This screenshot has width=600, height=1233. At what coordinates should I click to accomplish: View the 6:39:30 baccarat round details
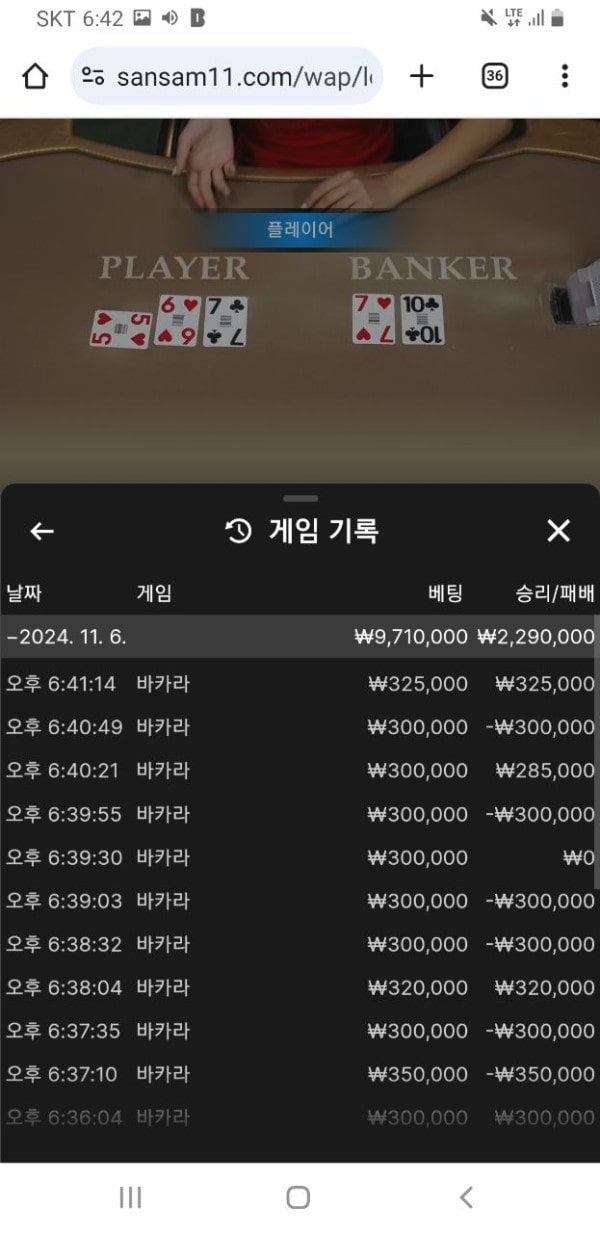coord(300,858)
